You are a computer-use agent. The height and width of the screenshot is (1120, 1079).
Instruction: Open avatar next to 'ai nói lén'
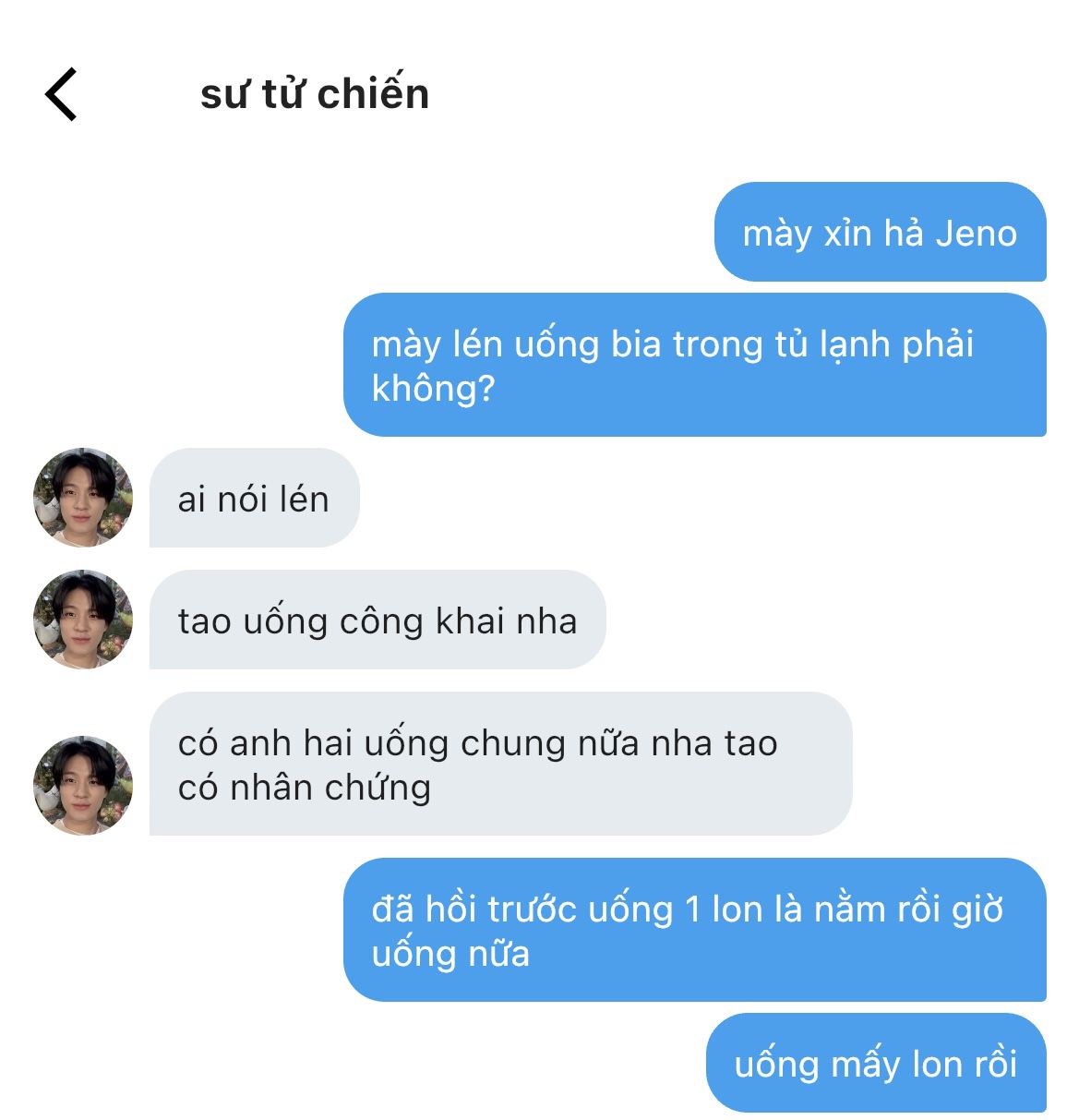[x=83, y=498]
